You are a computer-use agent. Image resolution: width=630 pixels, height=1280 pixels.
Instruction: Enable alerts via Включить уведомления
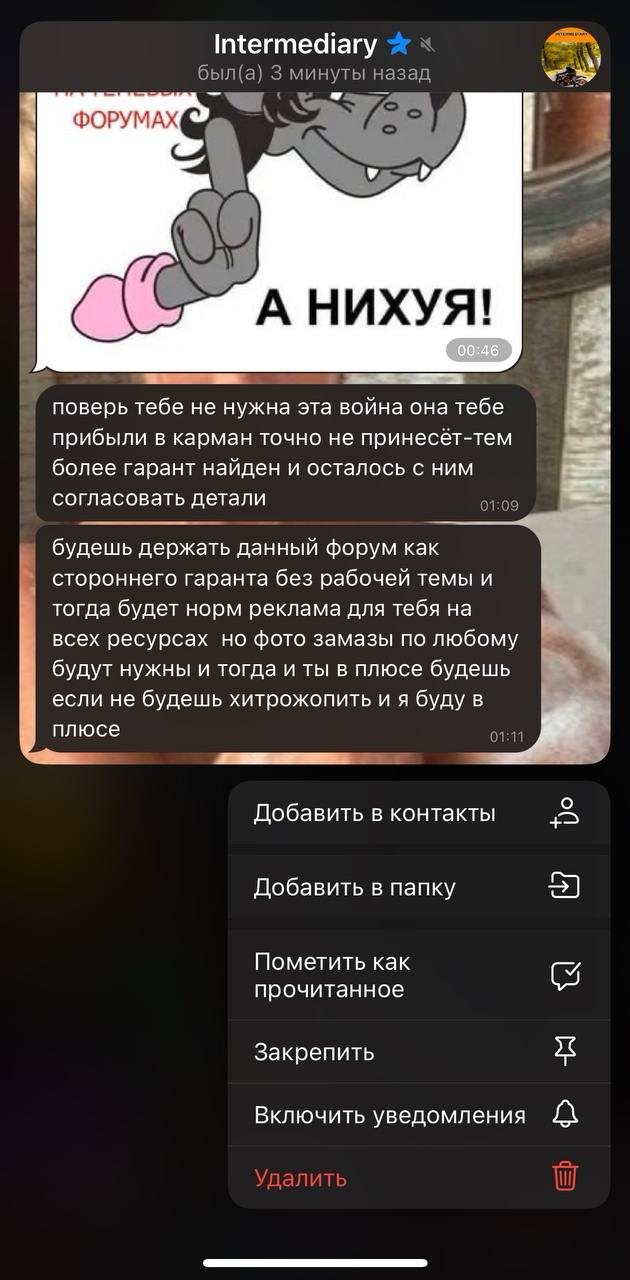point(418,1115)
